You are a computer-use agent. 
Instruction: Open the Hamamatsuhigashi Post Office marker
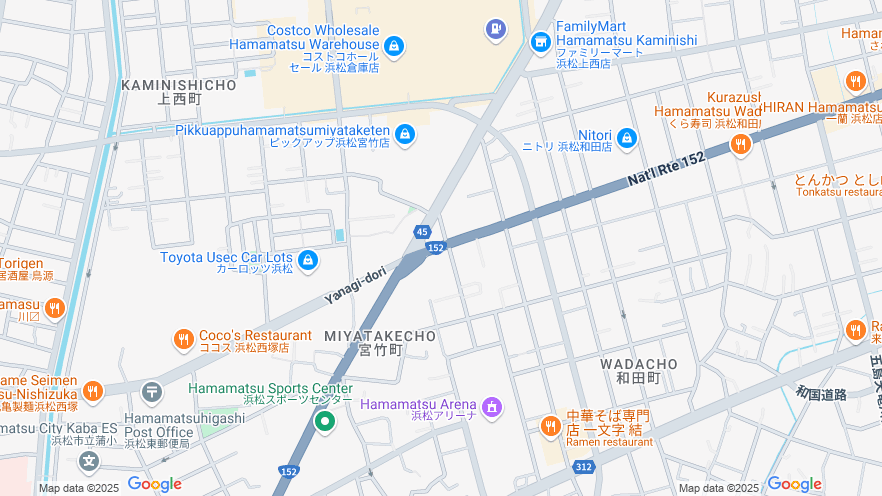[x=152, y=392]
